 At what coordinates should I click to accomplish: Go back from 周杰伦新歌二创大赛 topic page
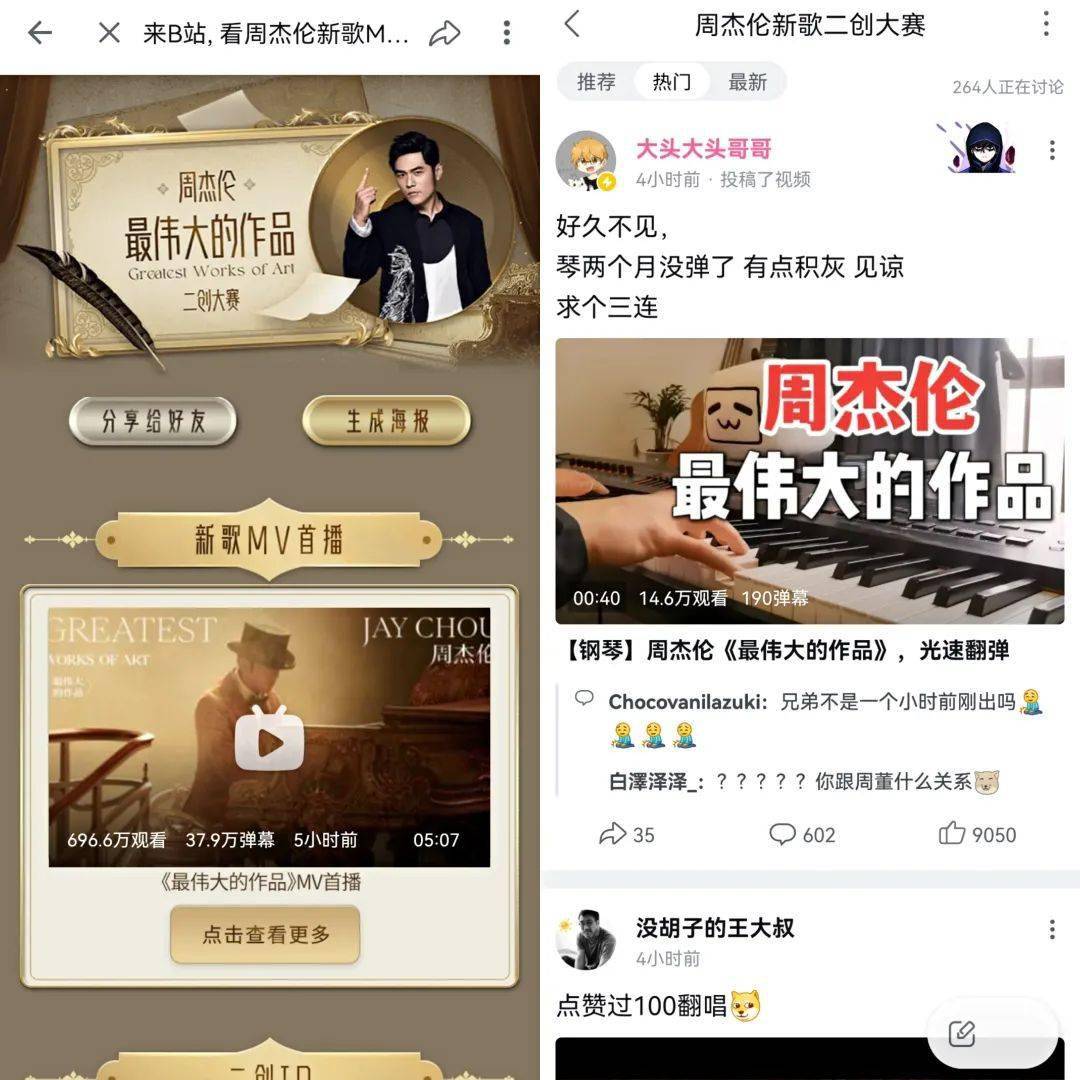pyautogui.click(x=572, y=24)
